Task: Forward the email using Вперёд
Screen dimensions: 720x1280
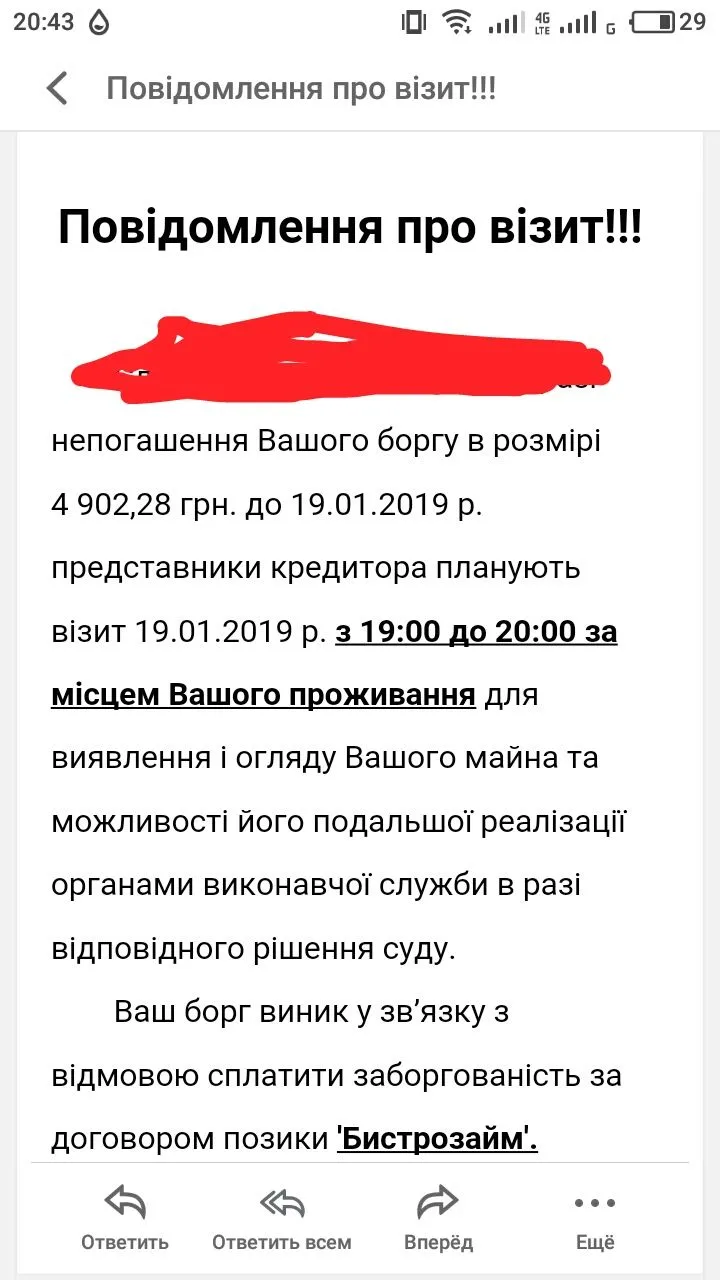Action: tap(438, 1217)
